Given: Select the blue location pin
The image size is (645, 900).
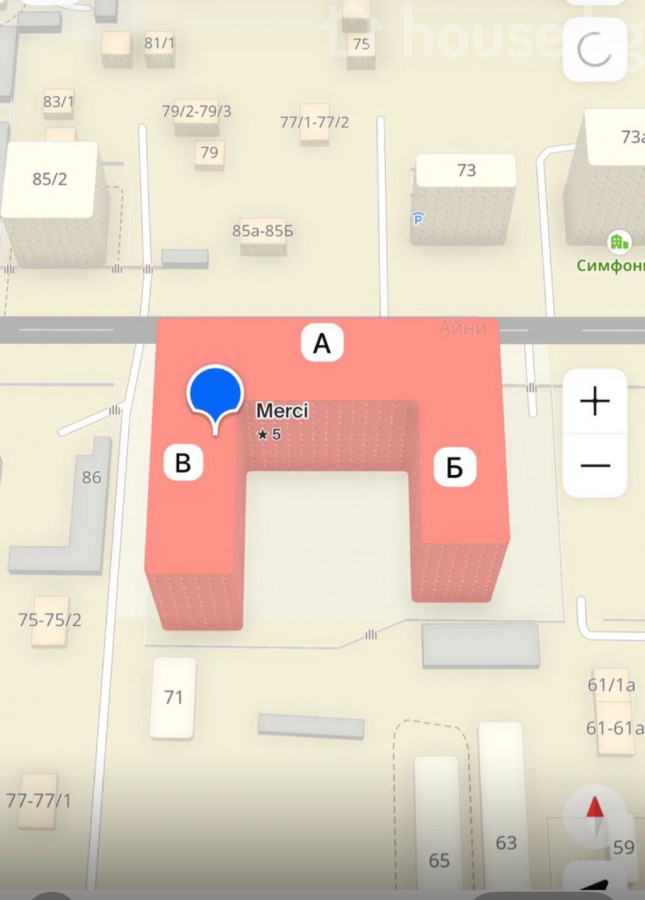Looking at the screenshot, I should click(216, 392).
